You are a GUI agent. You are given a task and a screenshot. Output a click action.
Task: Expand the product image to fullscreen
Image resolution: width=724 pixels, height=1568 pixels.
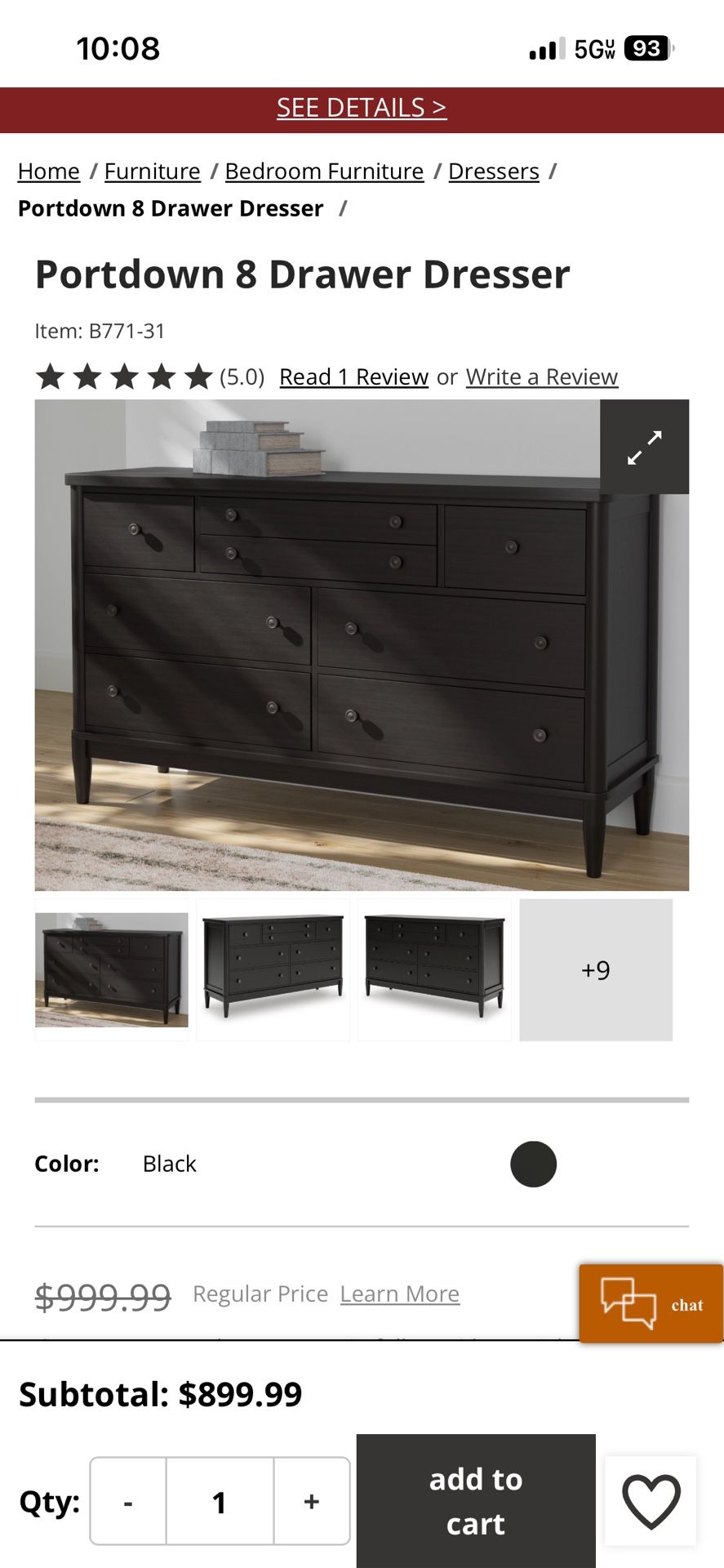(645, 447)
